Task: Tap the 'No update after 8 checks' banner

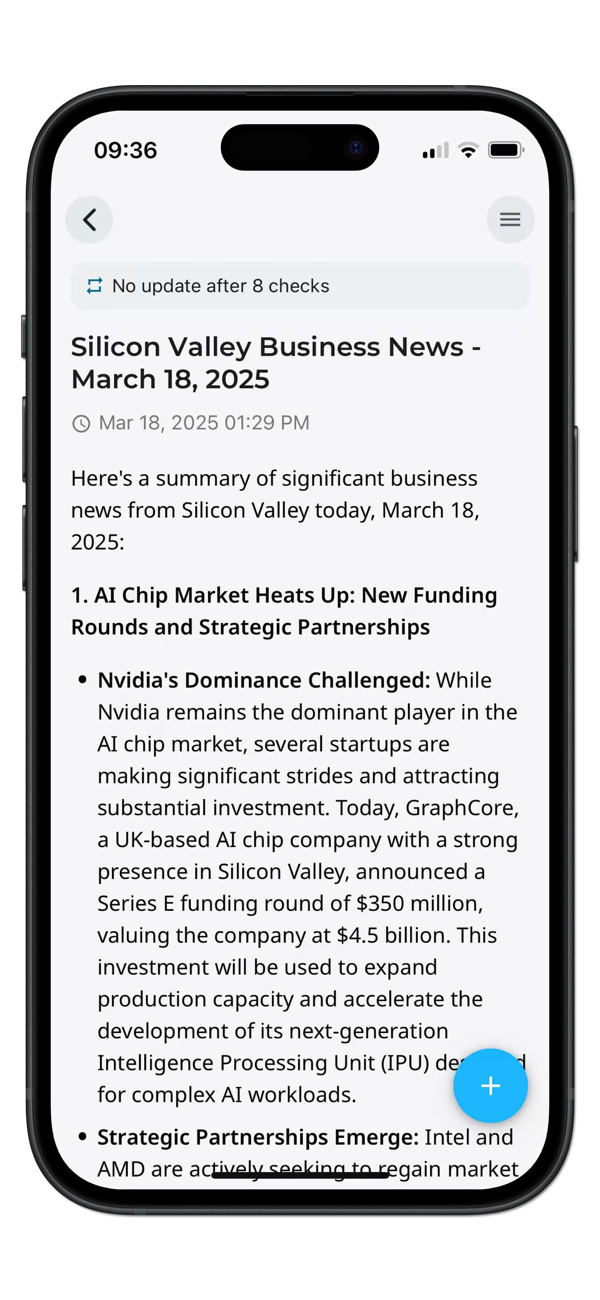Action: click(x=299, y=286)
